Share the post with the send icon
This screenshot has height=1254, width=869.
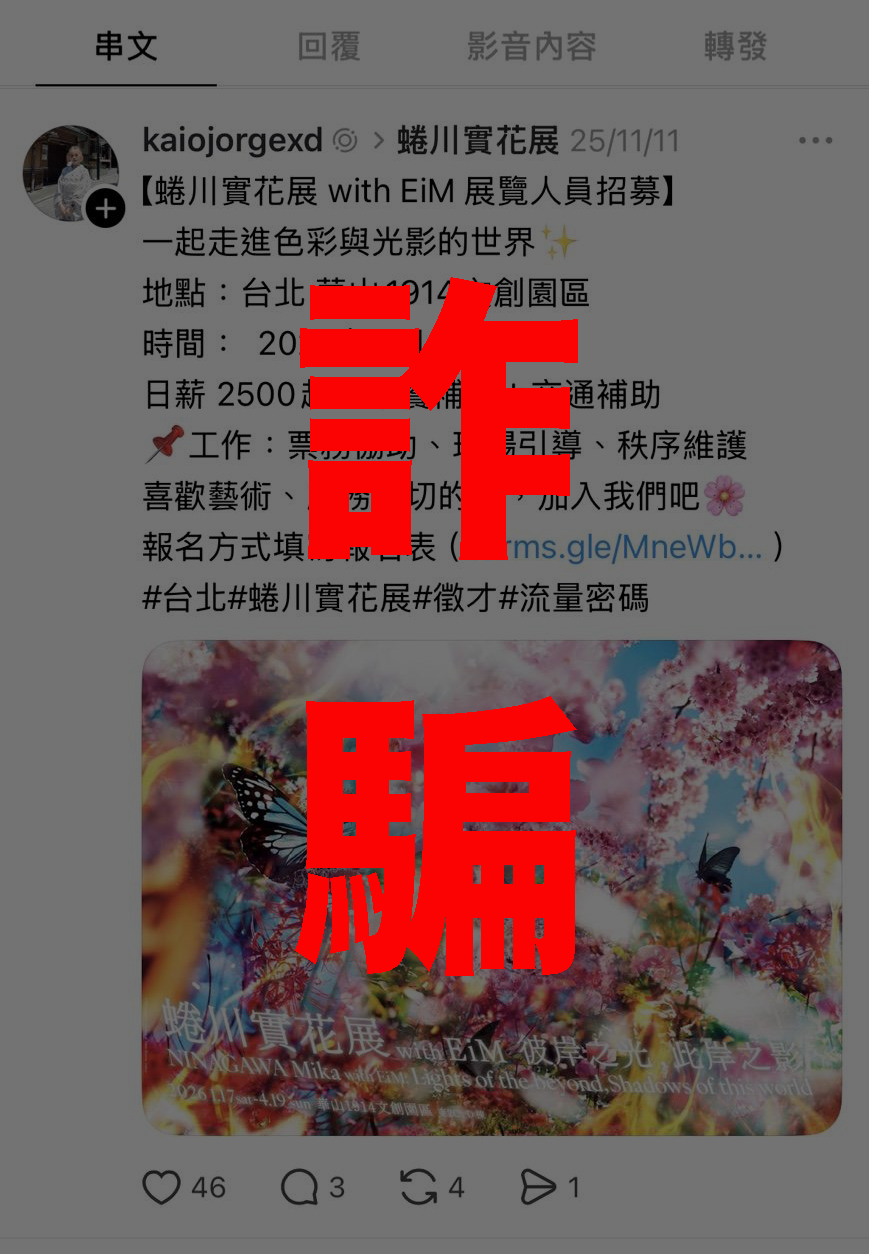[538, 1187]
